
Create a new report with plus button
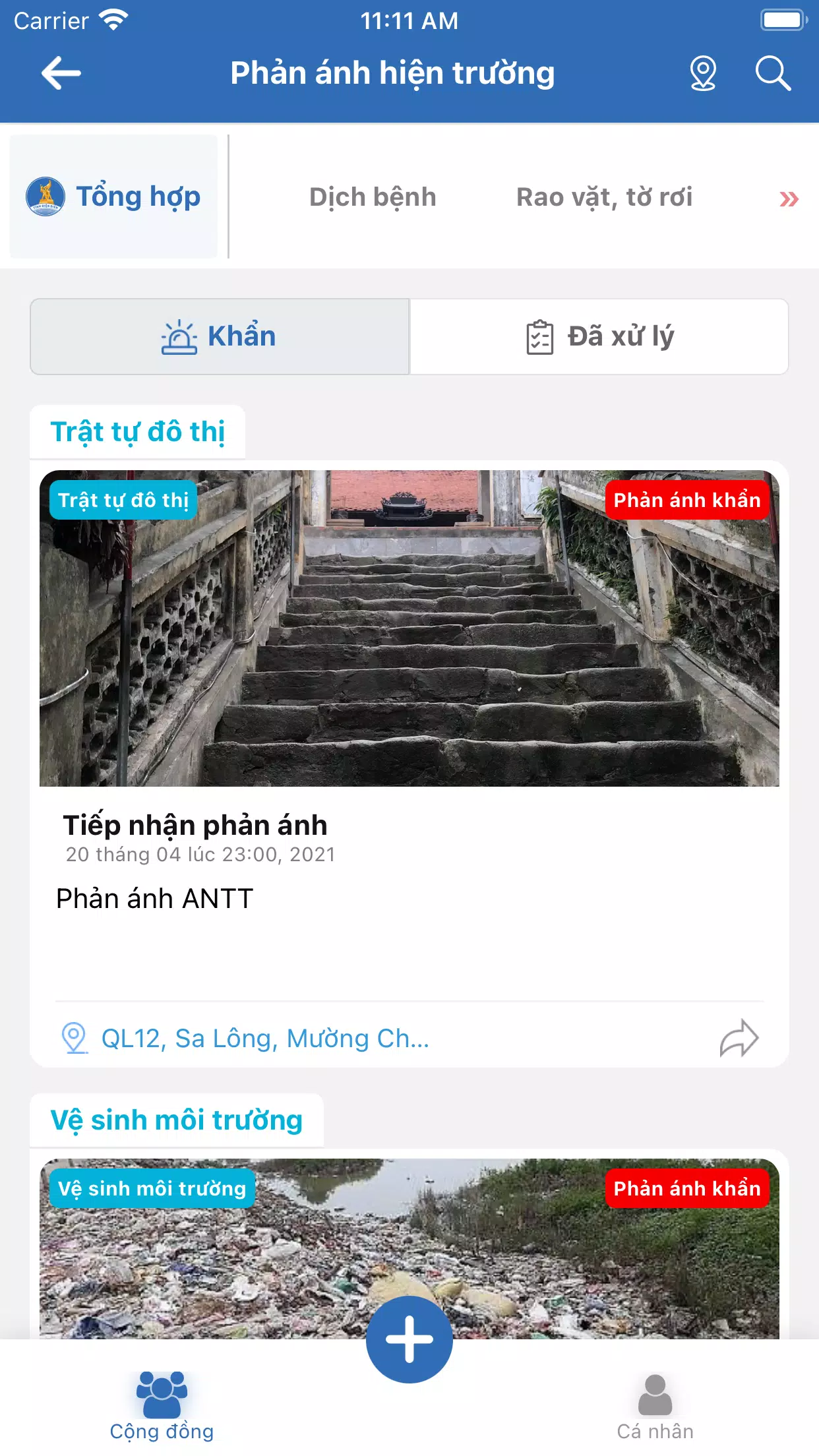[x=409, y=1339]
